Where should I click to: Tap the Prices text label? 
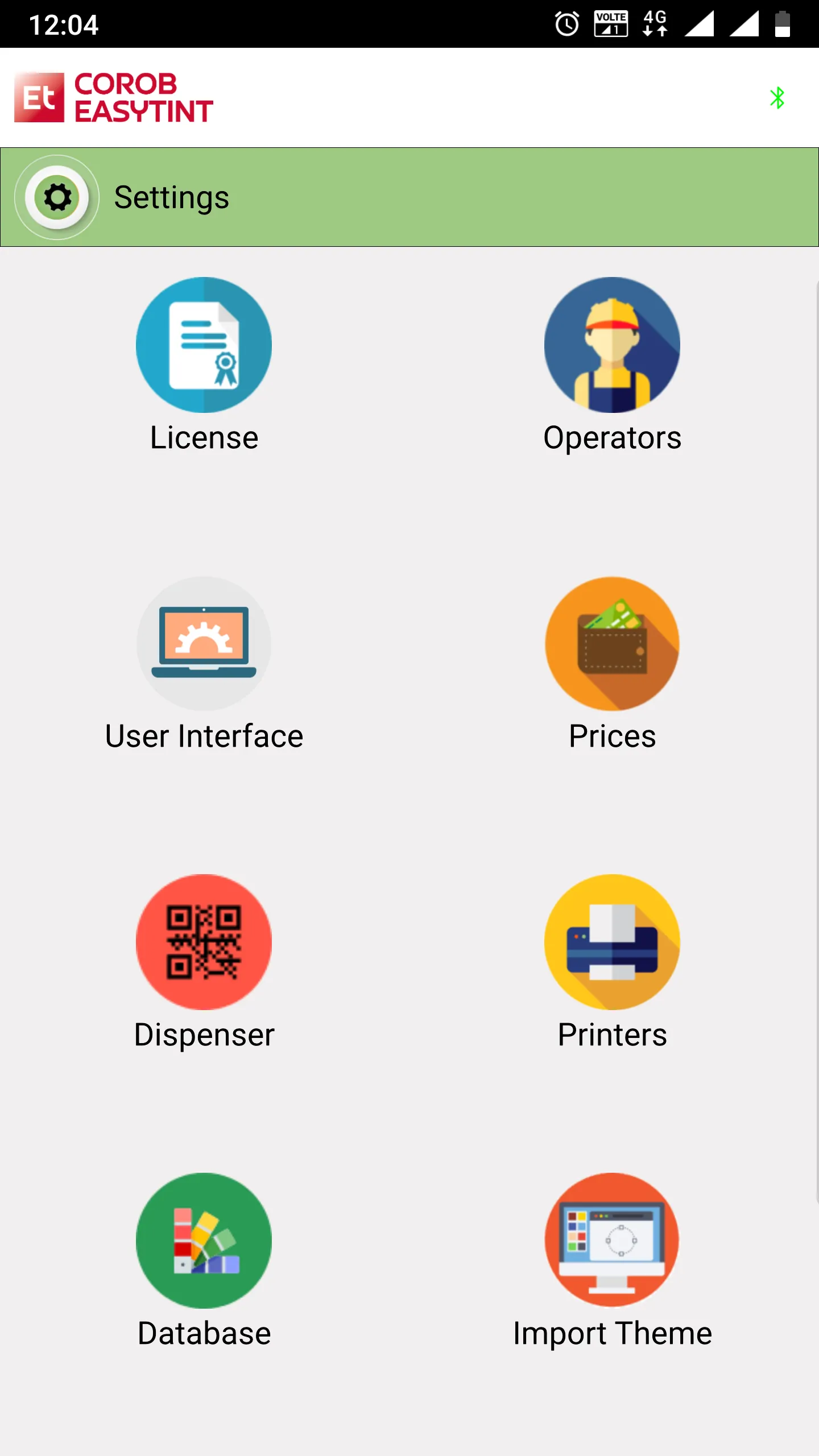pyautogui.click(x=612, y=736)
